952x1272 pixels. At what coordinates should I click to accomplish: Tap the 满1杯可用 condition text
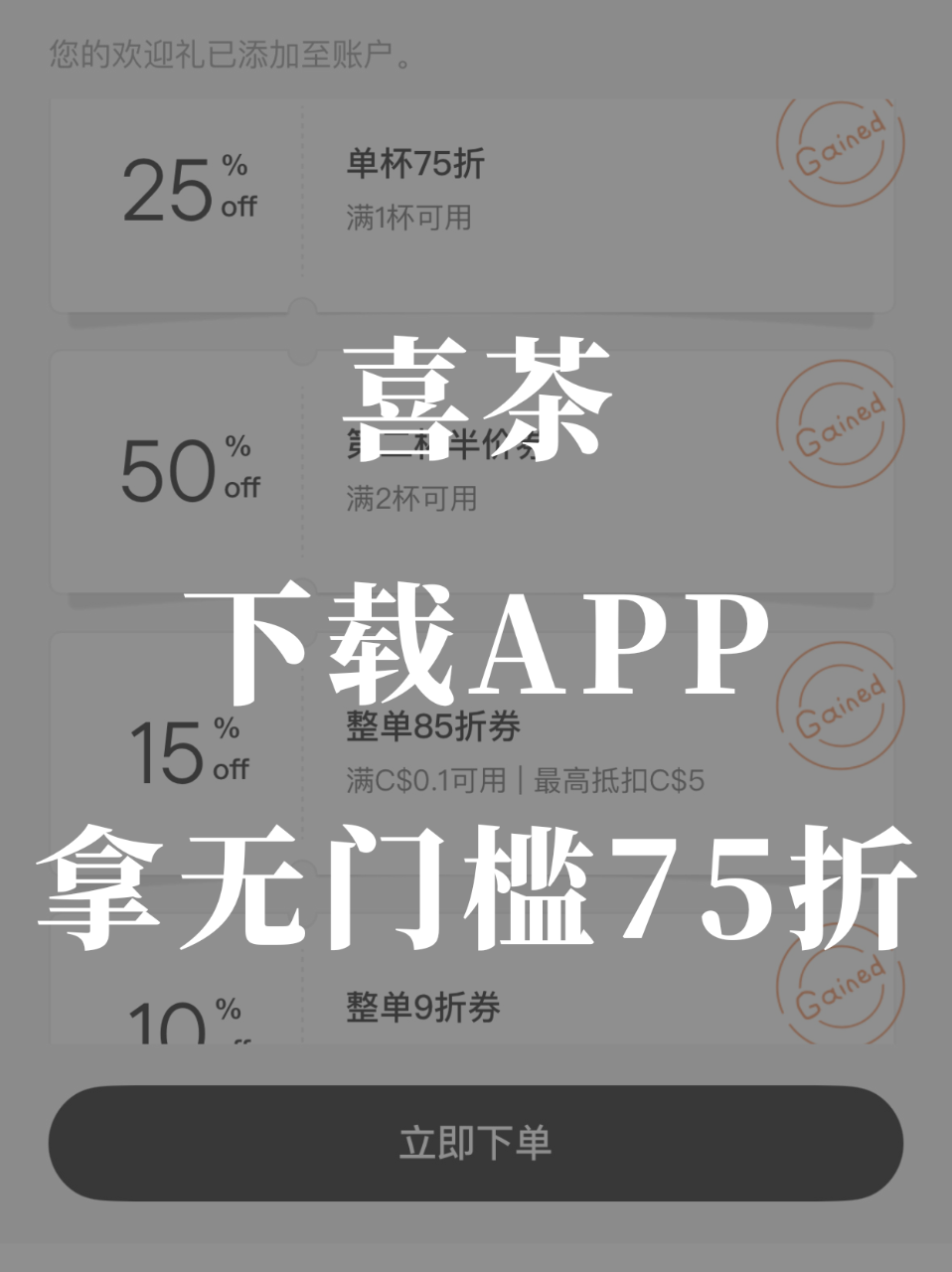(409, 219)
